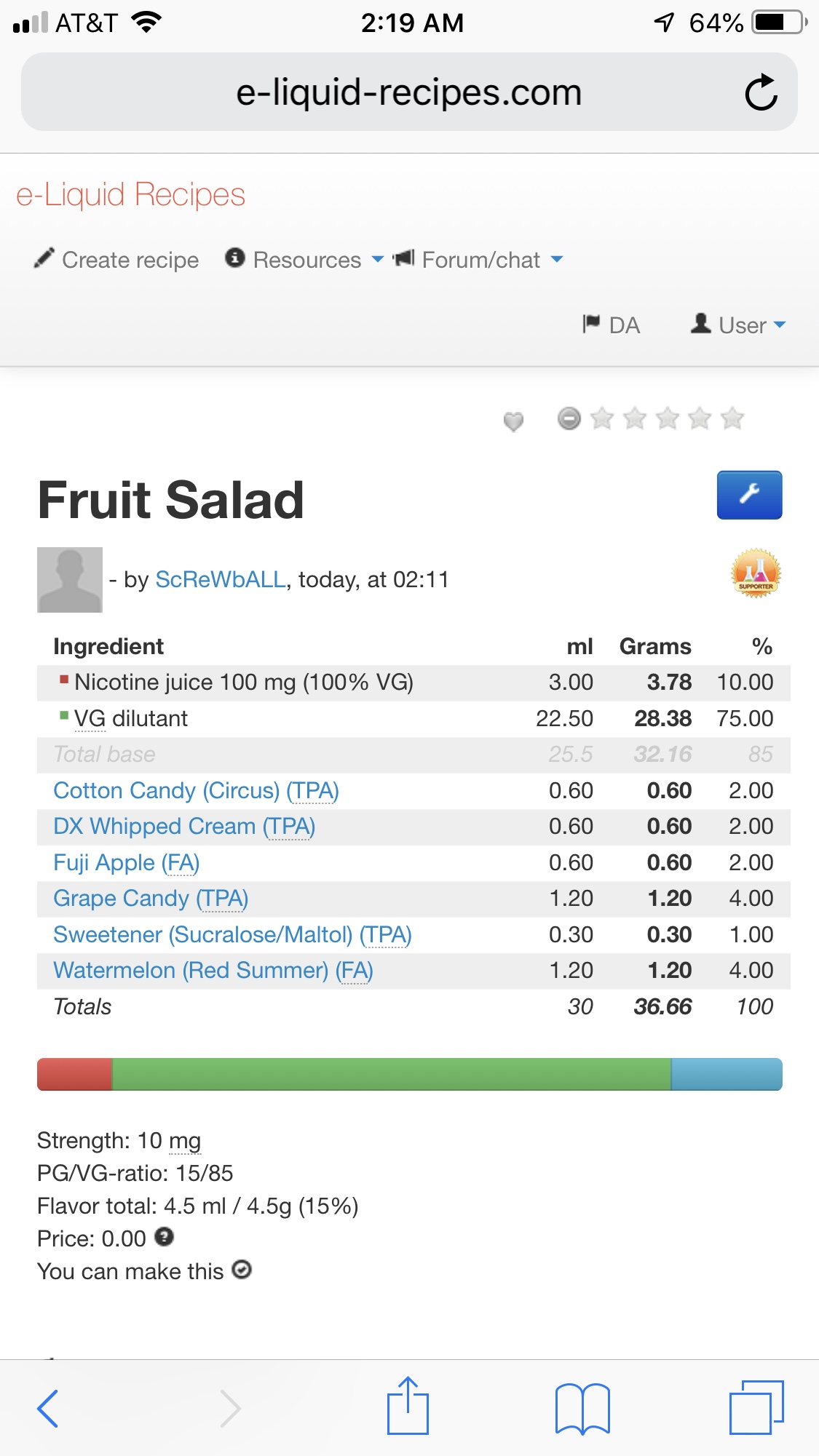The height and width of the screenshot is (1456, 819).
Task: Open Grape Candy (TPA) flavor
Action: pyautogui.click(x=151, y=899)
